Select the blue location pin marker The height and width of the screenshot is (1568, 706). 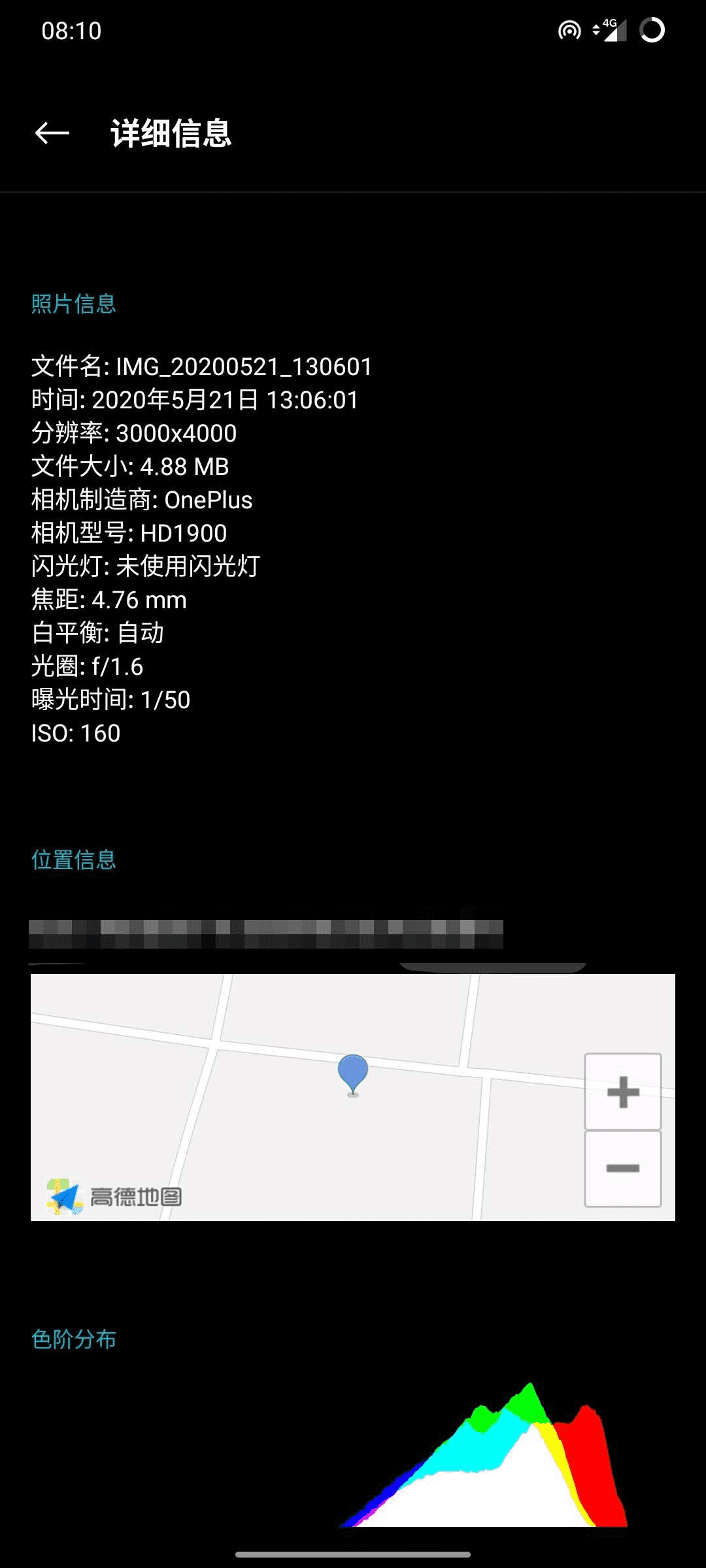coord(353,1071)
